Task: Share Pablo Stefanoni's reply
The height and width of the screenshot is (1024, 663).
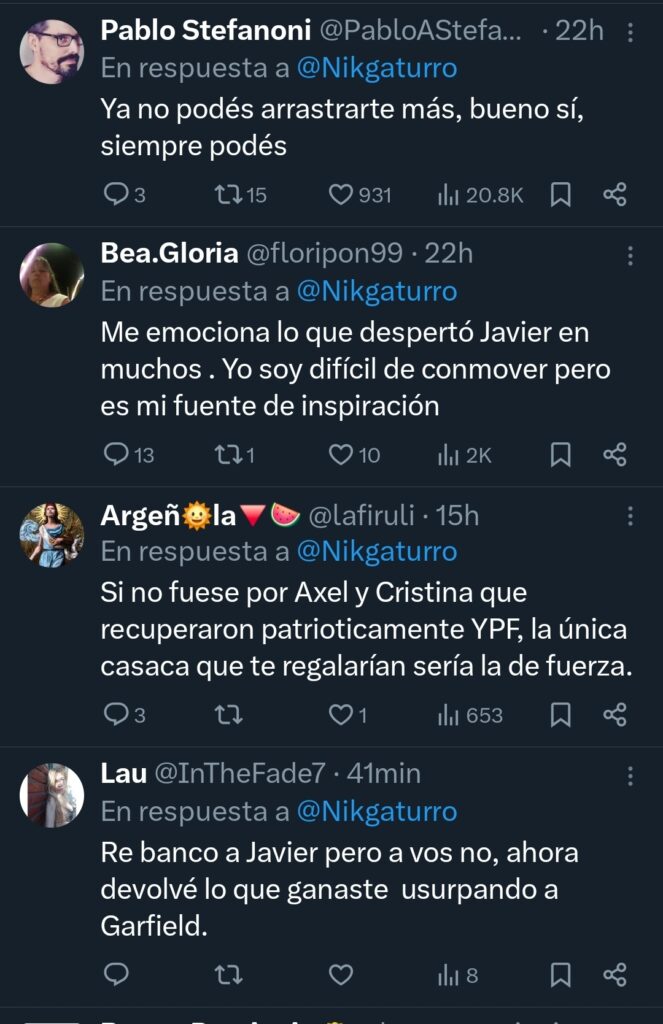Action: (615, 195)
